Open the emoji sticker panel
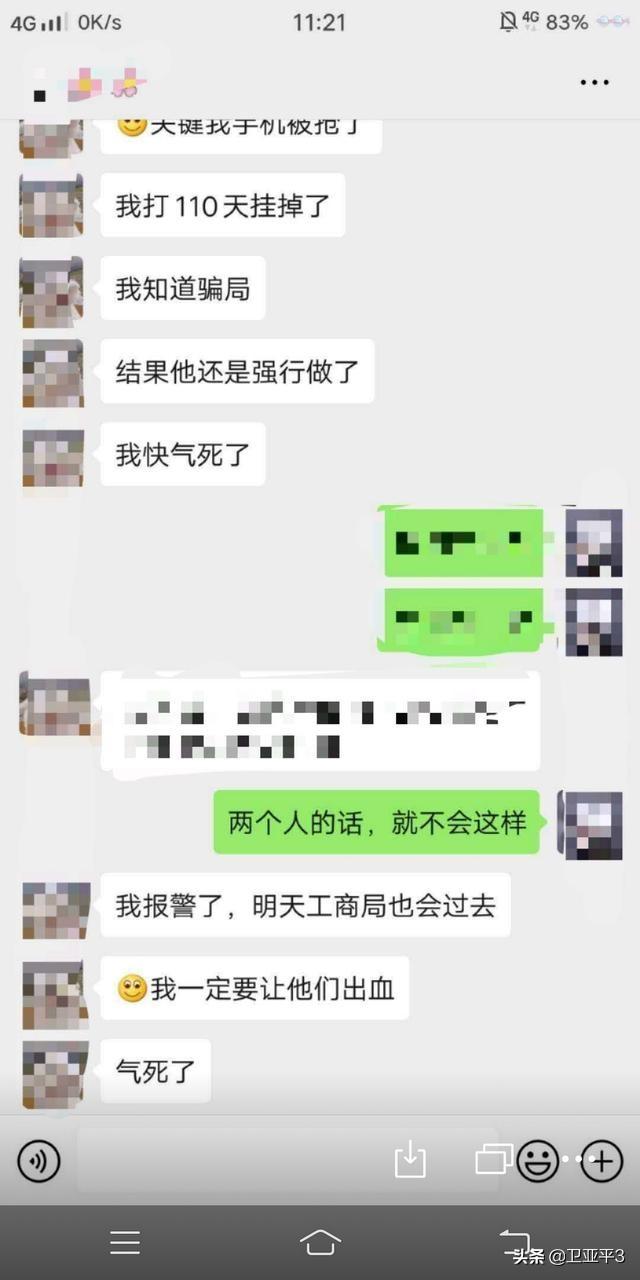640x1280 pixels. pyautogui.click(x=540, y=1160)
